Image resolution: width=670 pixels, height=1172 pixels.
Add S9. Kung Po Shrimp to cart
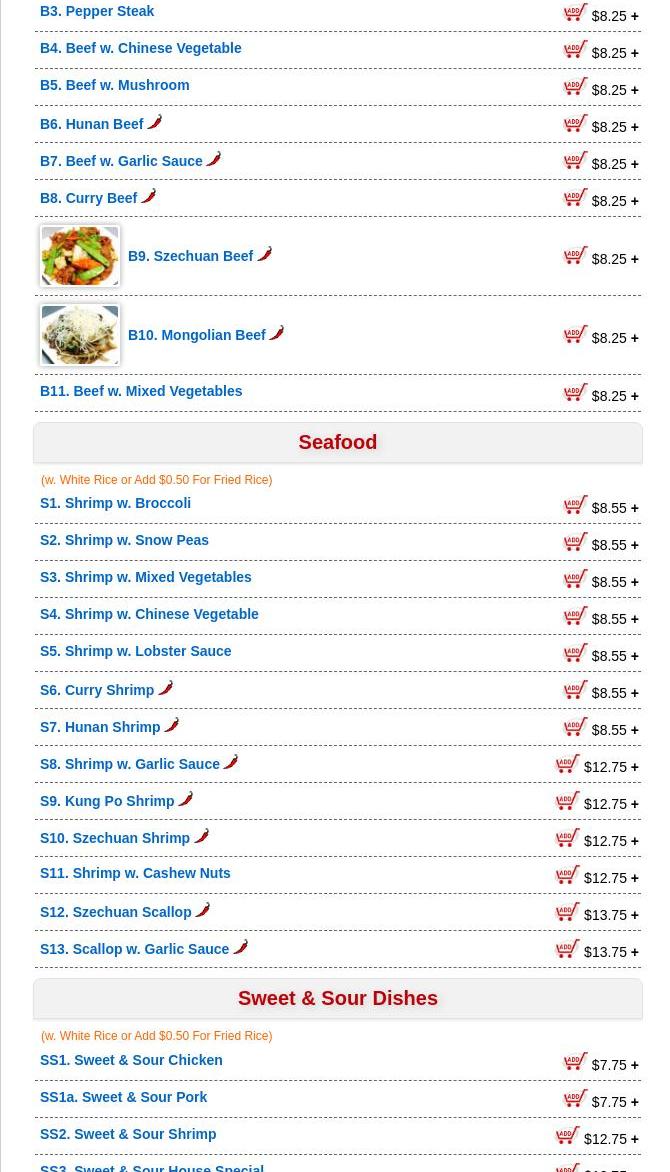pos(567,800)
